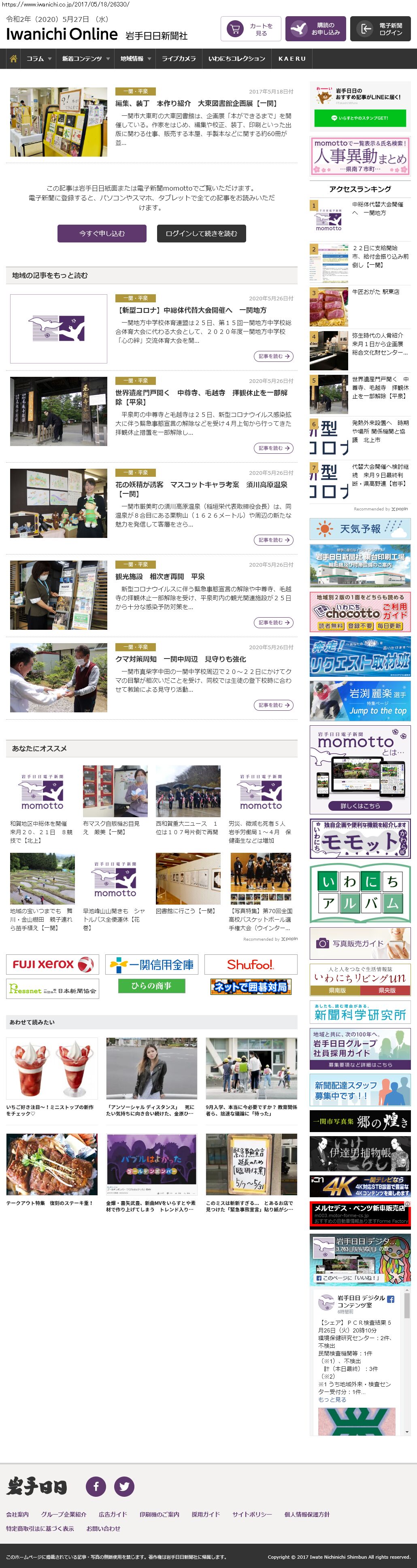Image resolution: width=417 pixels, height=1568 pixels.
Task: Open ライブカメラ page
Action: (179, 58)
